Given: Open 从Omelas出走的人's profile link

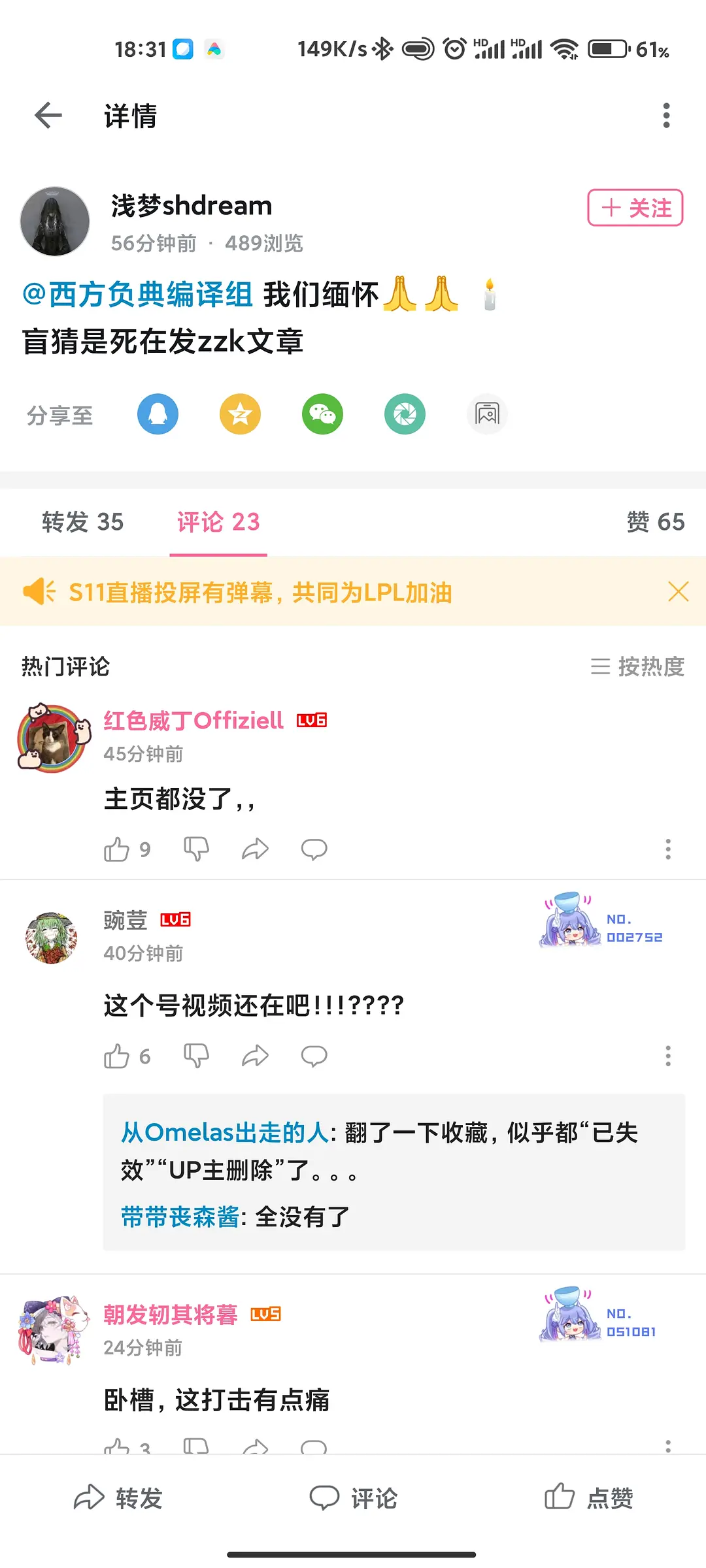Looking at the screenshot, I should (225, 1132).
